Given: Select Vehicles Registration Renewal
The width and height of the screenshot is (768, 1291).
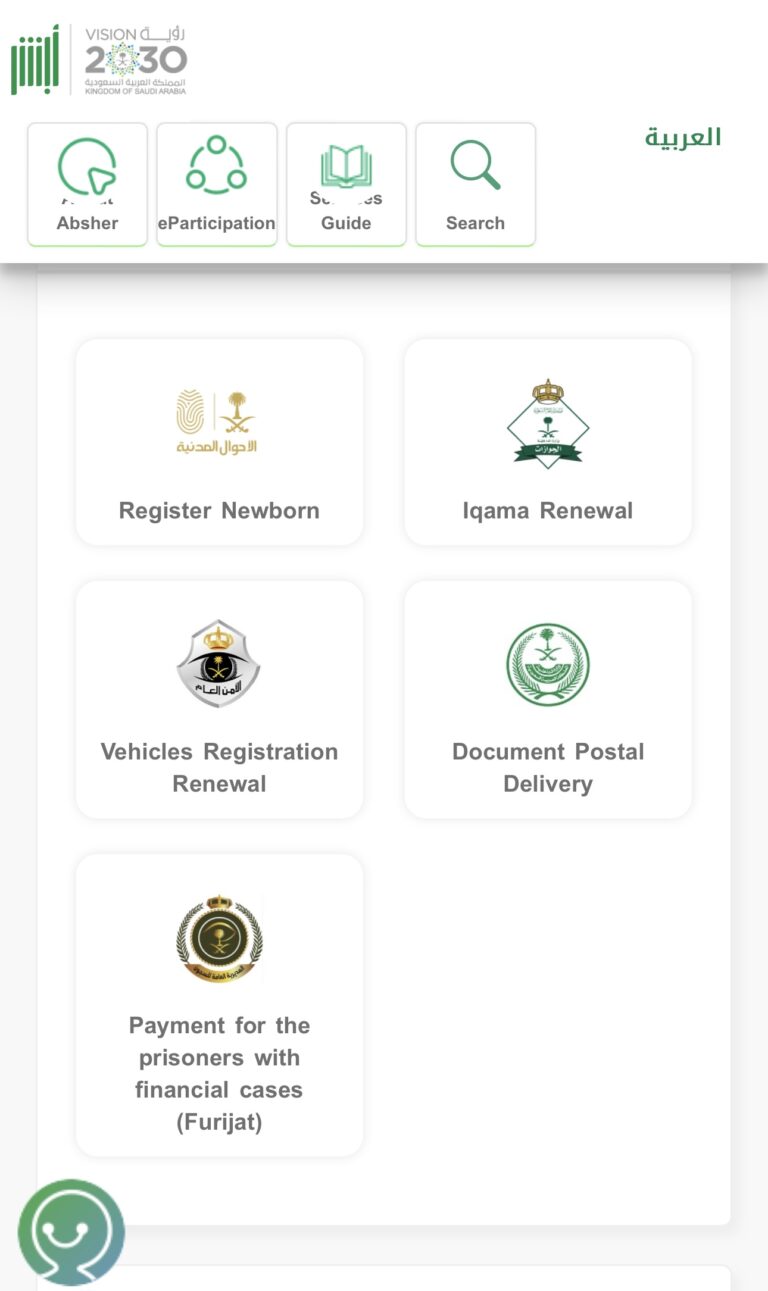Looking at the screenshot, I should pyautogui.click(x=219, y=698).
